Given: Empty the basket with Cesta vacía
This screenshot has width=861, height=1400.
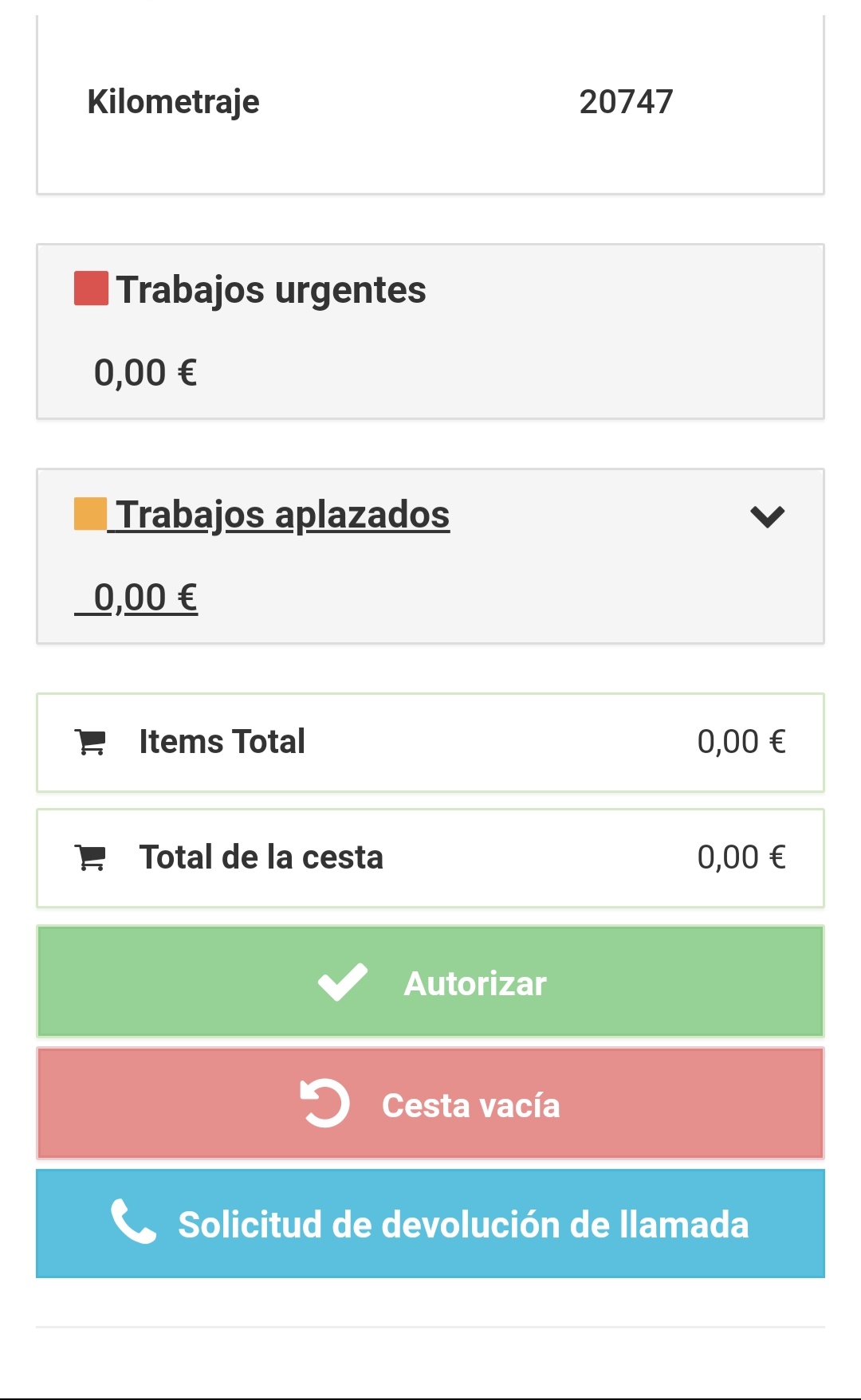Looking at the screenshot, I should click(431, 1104).
